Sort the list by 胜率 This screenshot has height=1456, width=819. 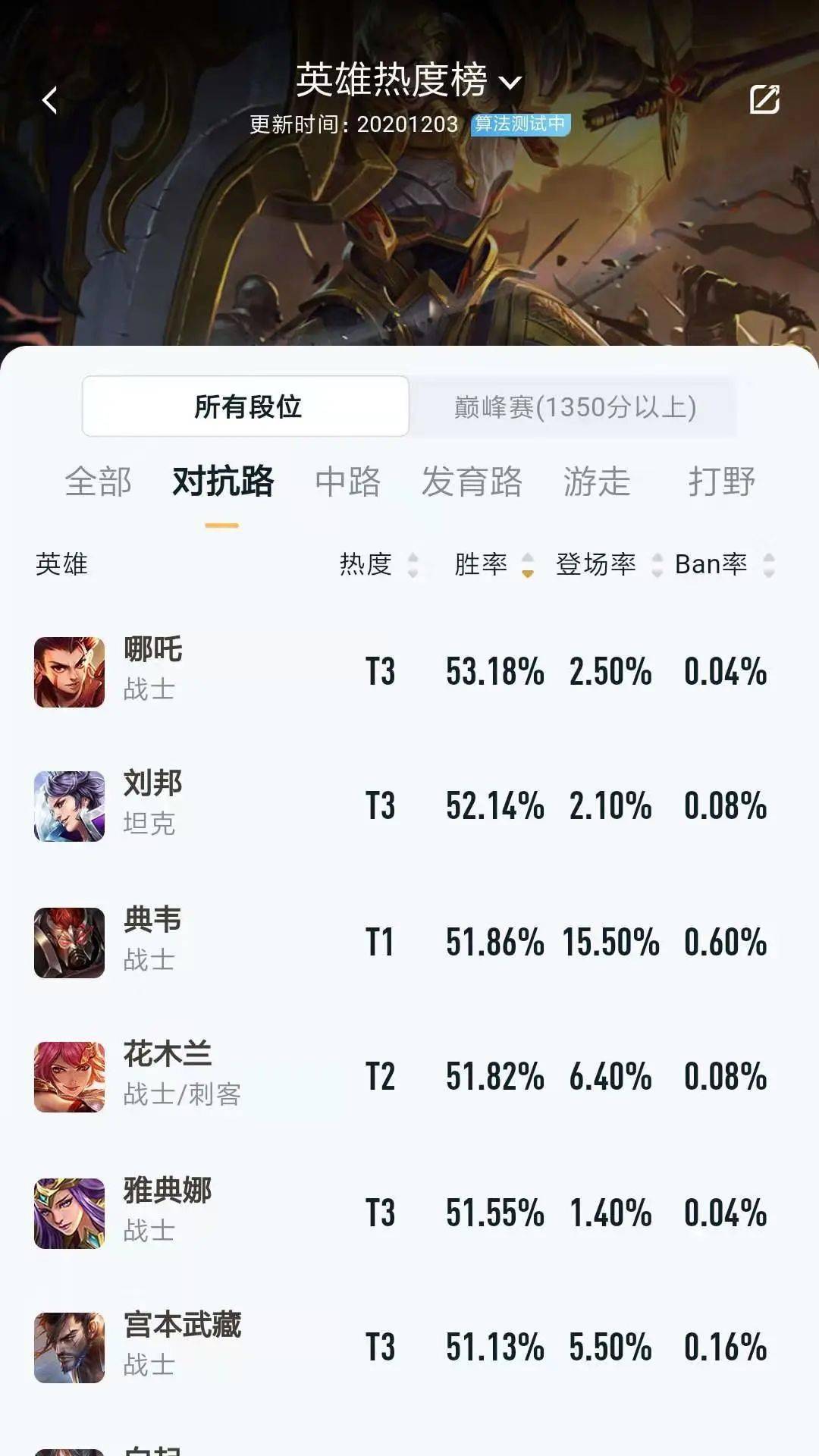[x=493, y=564]
